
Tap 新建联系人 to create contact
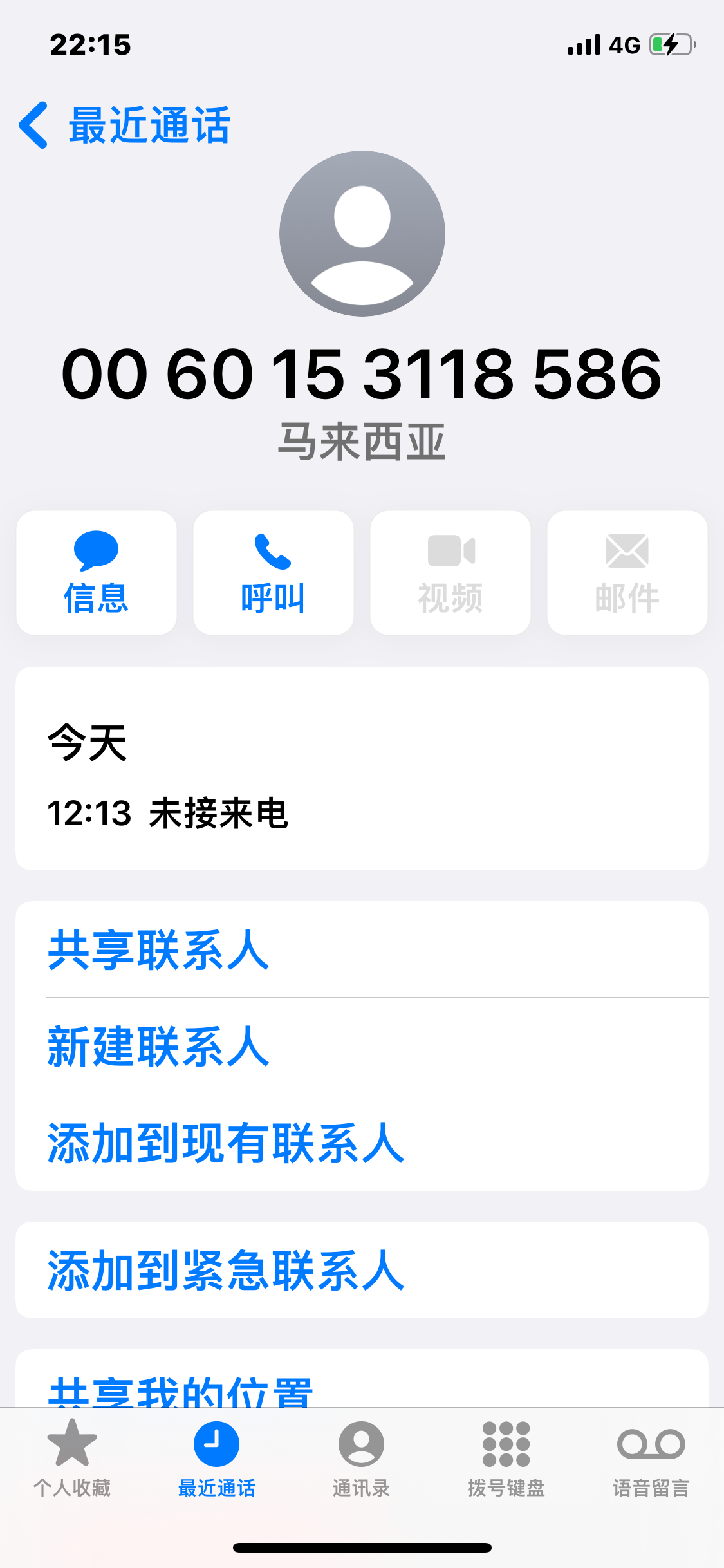158,1047
